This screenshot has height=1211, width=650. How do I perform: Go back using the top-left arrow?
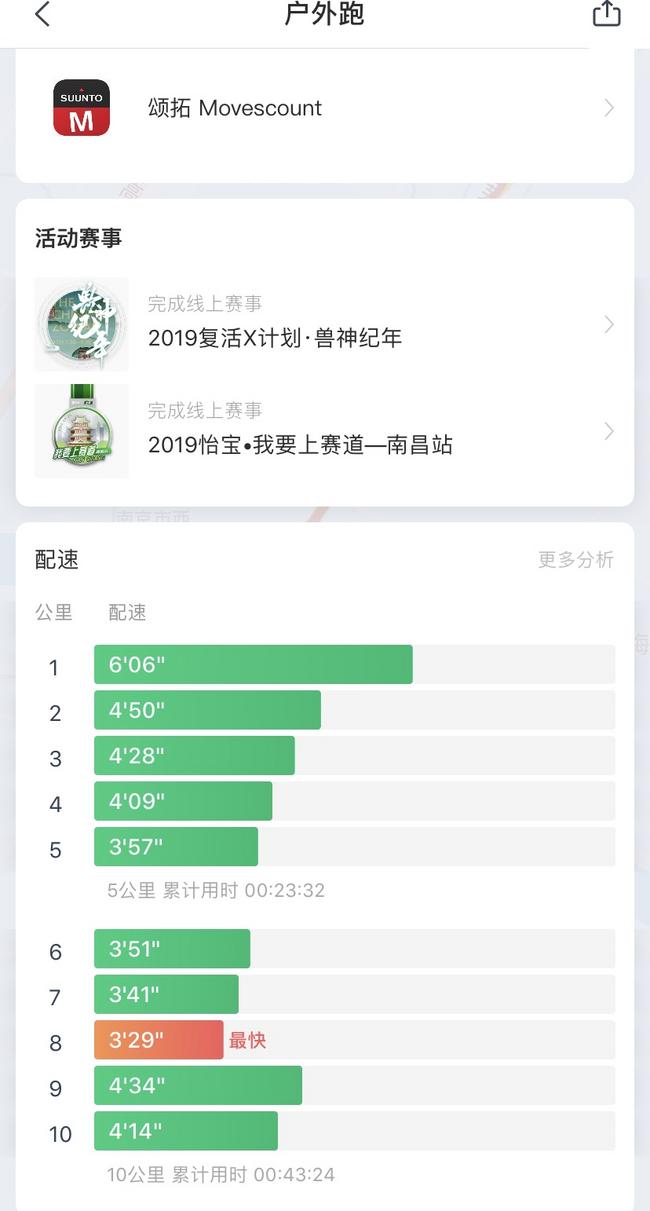(42, 14)
